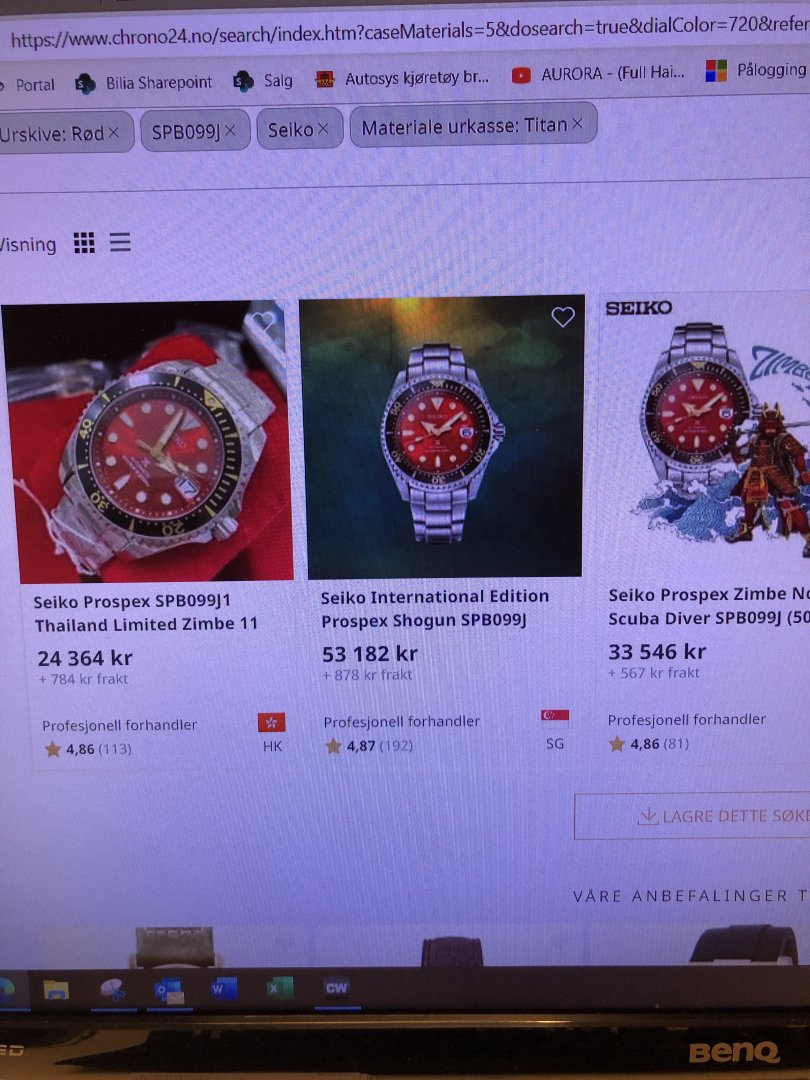Switch to list view
This screenshot has width=810, height=1080.
tap(121, 242)
